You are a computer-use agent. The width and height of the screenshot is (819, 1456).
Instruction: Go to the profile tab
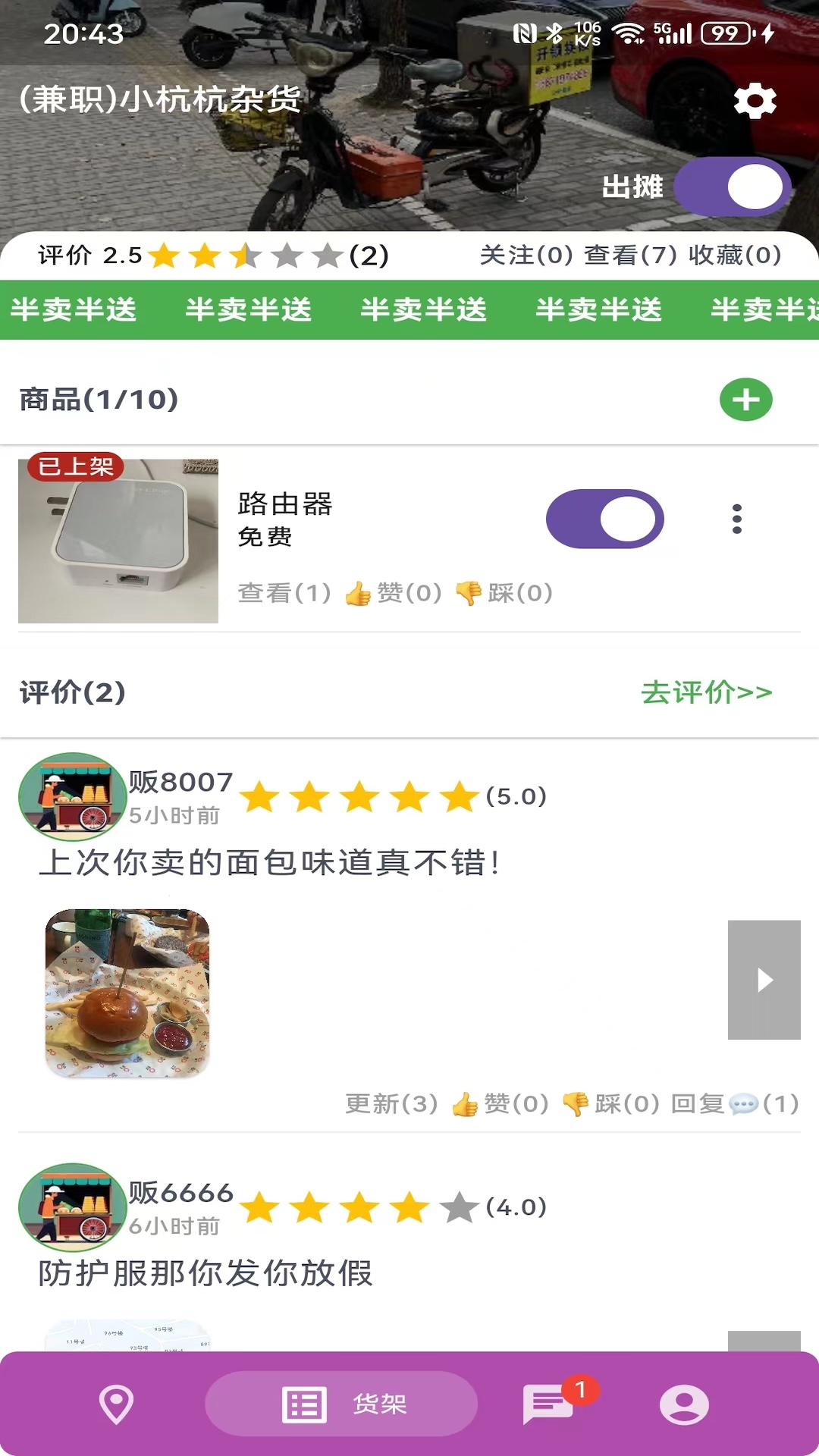coord(683,1404)
